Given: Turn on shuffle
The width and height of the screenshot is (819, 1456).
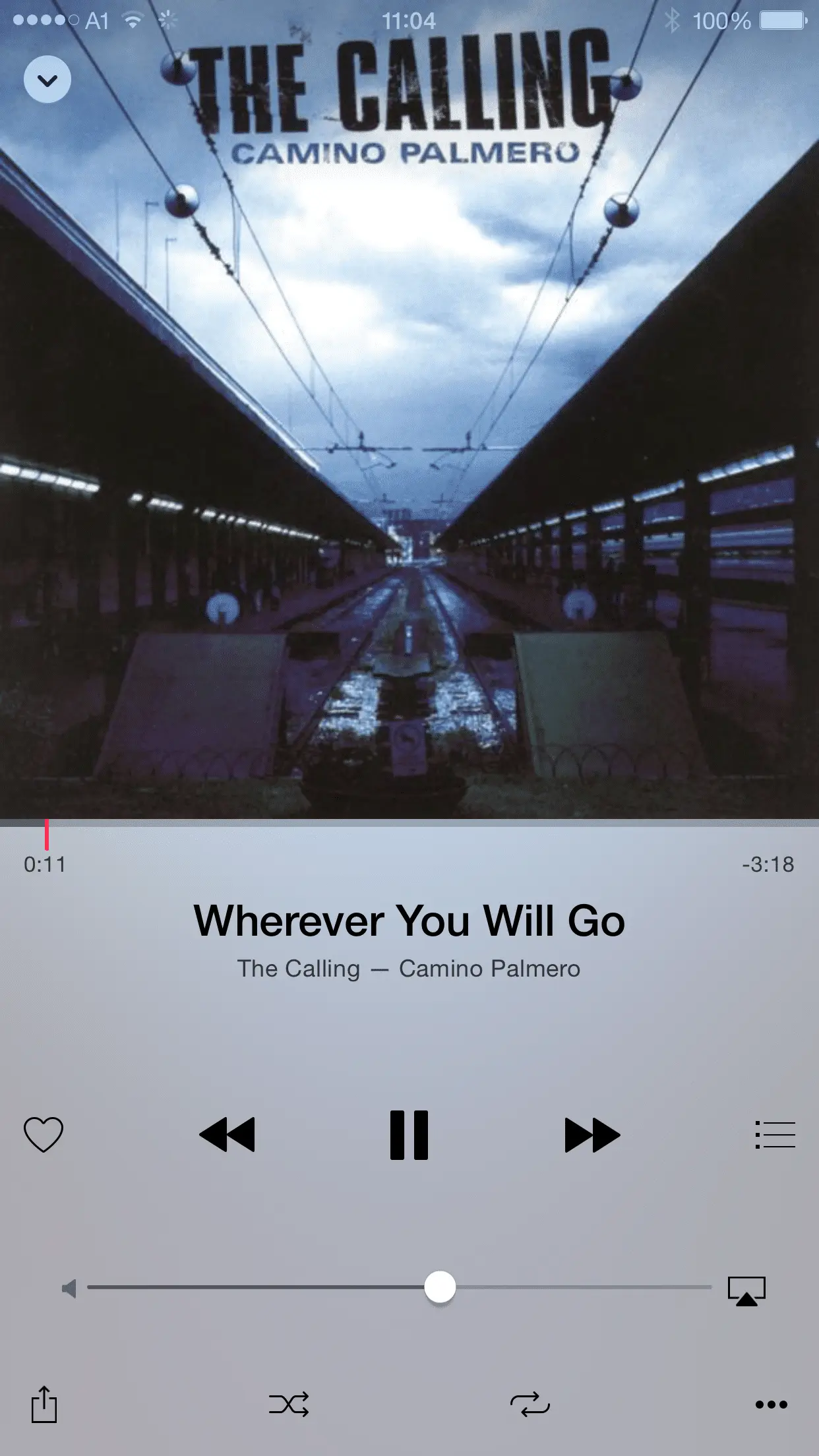Looking at the screenshot, I should [x=289, y=1405].
